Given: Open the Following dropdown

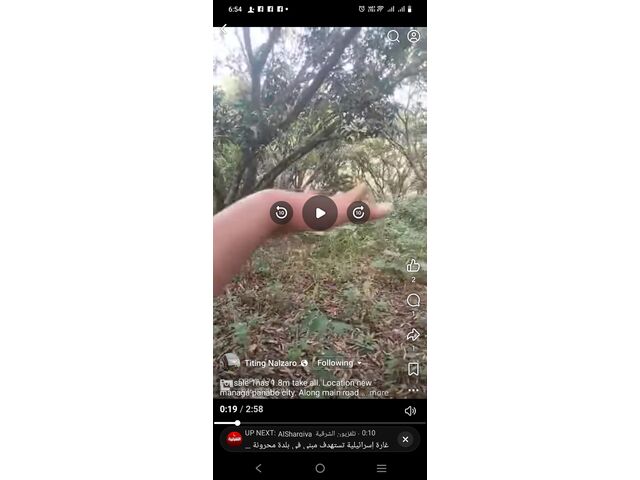Looking at the screenshot, I should (338, 363).
